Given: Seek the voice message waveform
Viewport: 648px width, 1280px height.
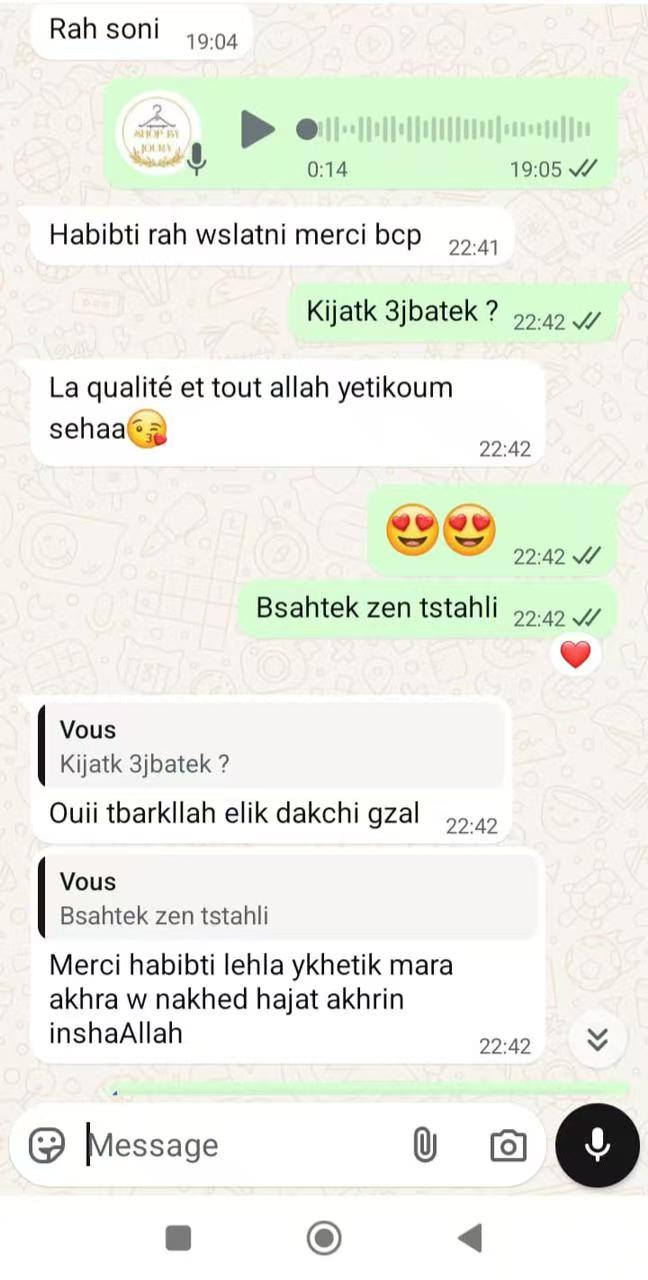Looking at the screenshot, I should point(450,129).
